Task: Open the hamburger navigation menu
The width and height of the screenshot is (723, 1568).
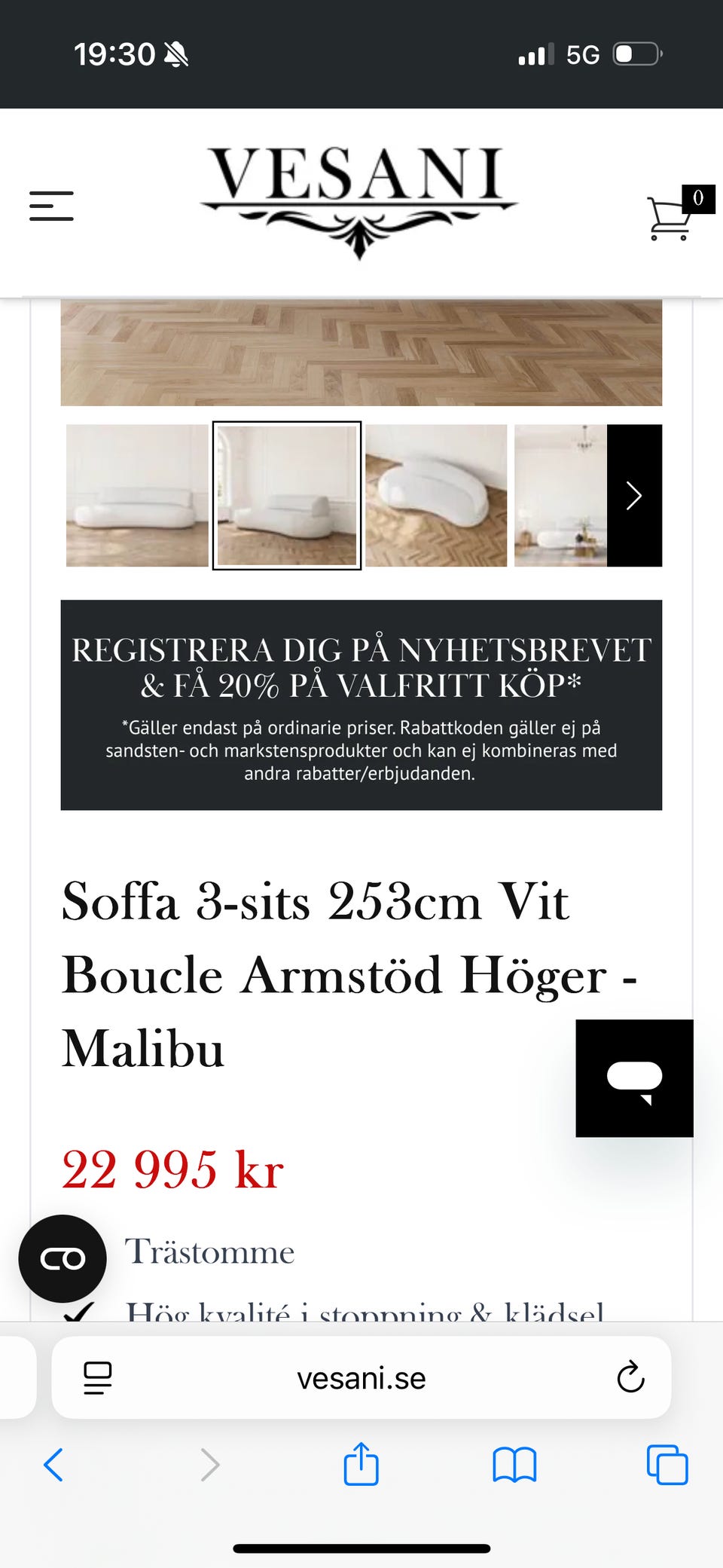Action: 50,206
